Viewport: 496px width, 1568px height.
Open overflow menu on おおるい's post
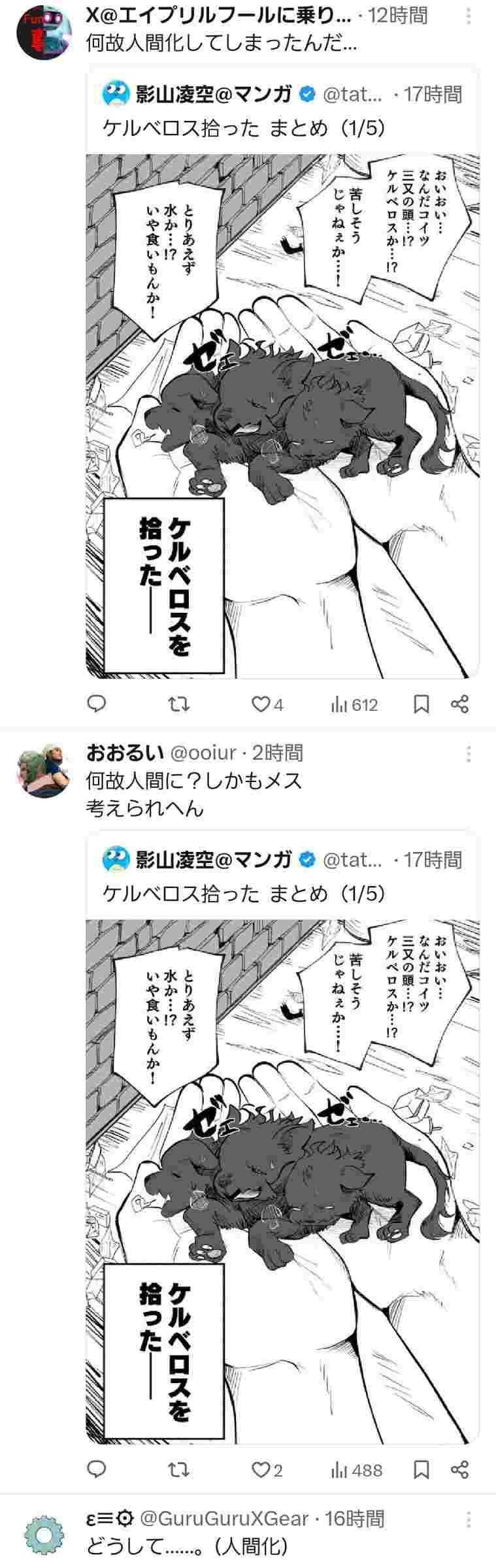coord(469,754)
